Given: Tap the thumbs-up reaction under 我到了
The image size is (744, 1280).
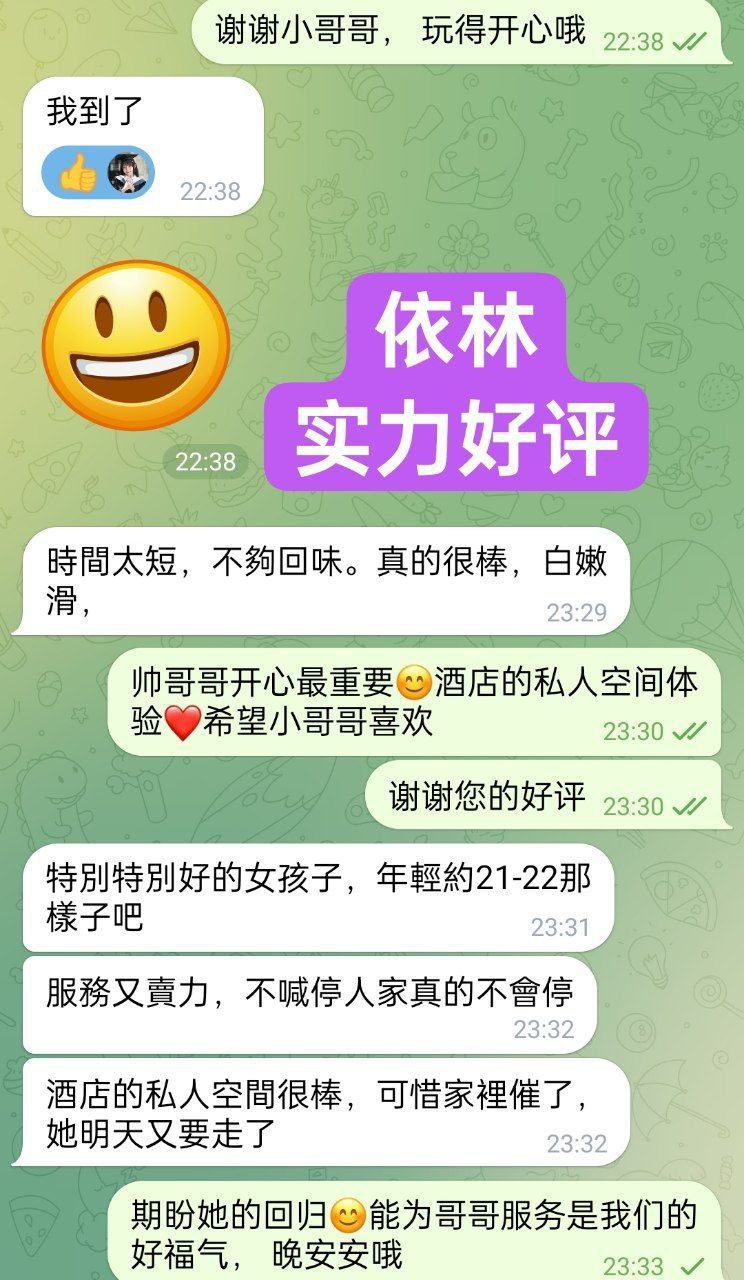Looking at the screenshot, I should 79,173.
